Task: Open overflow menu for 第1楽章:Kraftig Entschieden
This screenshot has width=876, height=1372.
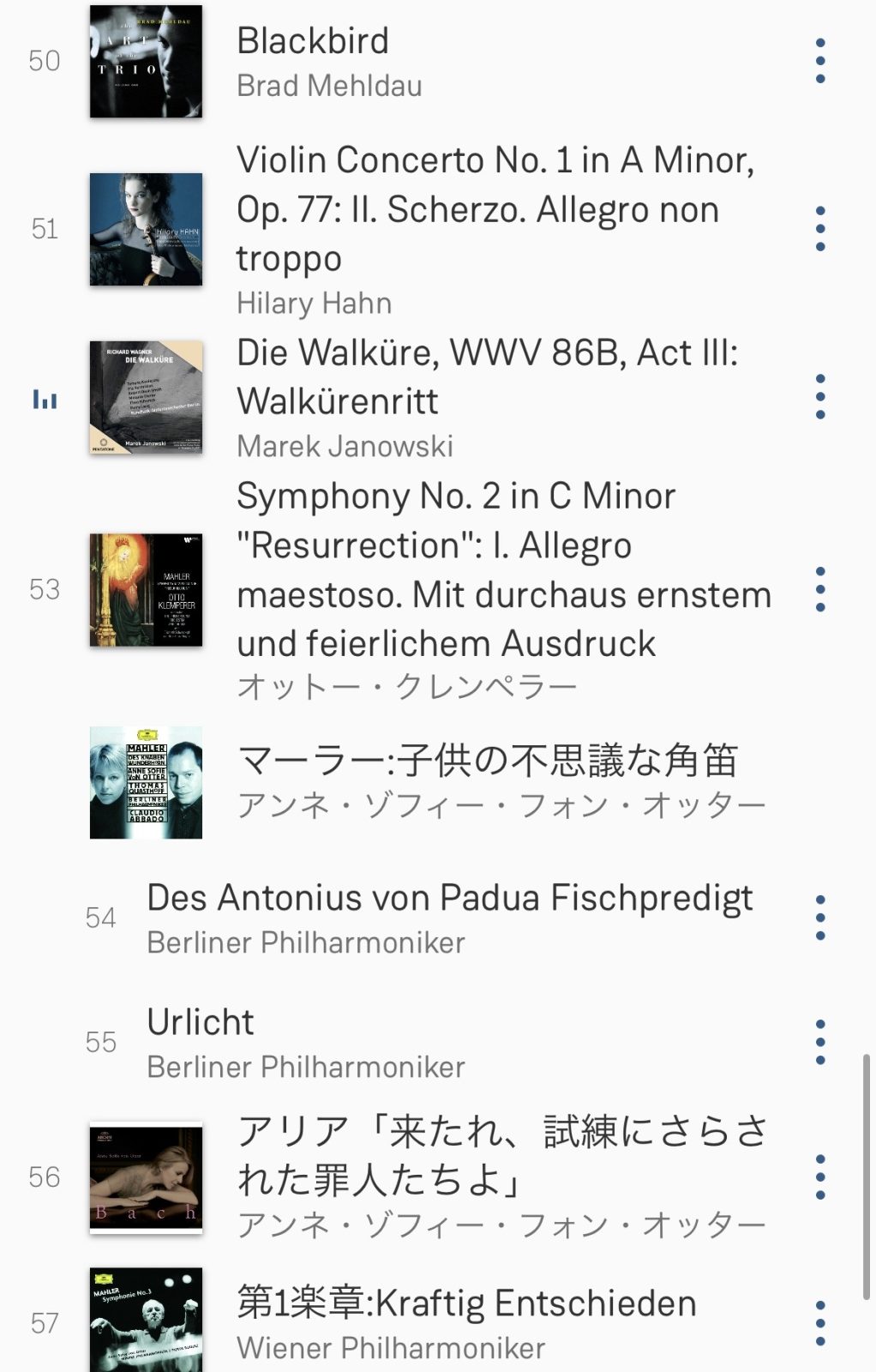Action: tap(820, 1322)
